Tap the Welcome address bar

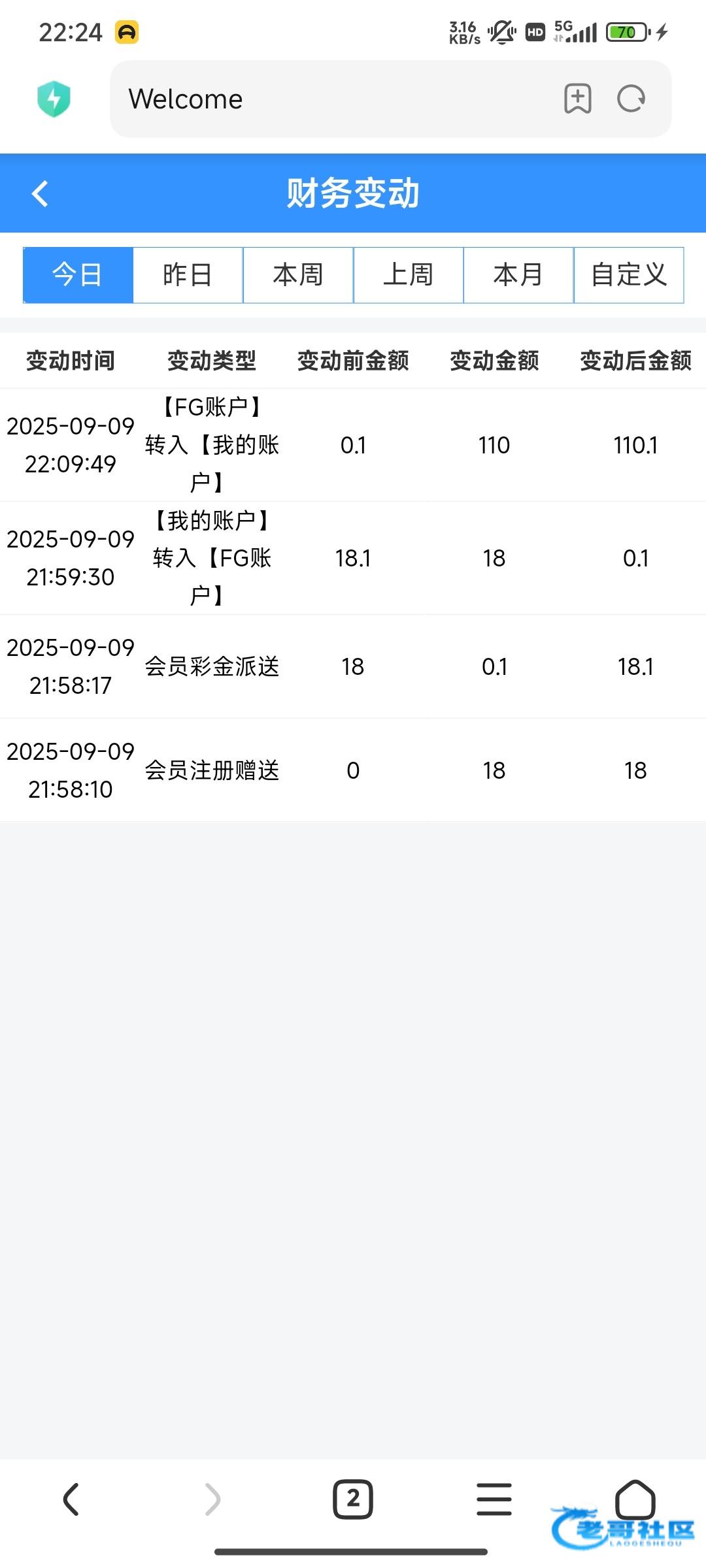[327, 99]
